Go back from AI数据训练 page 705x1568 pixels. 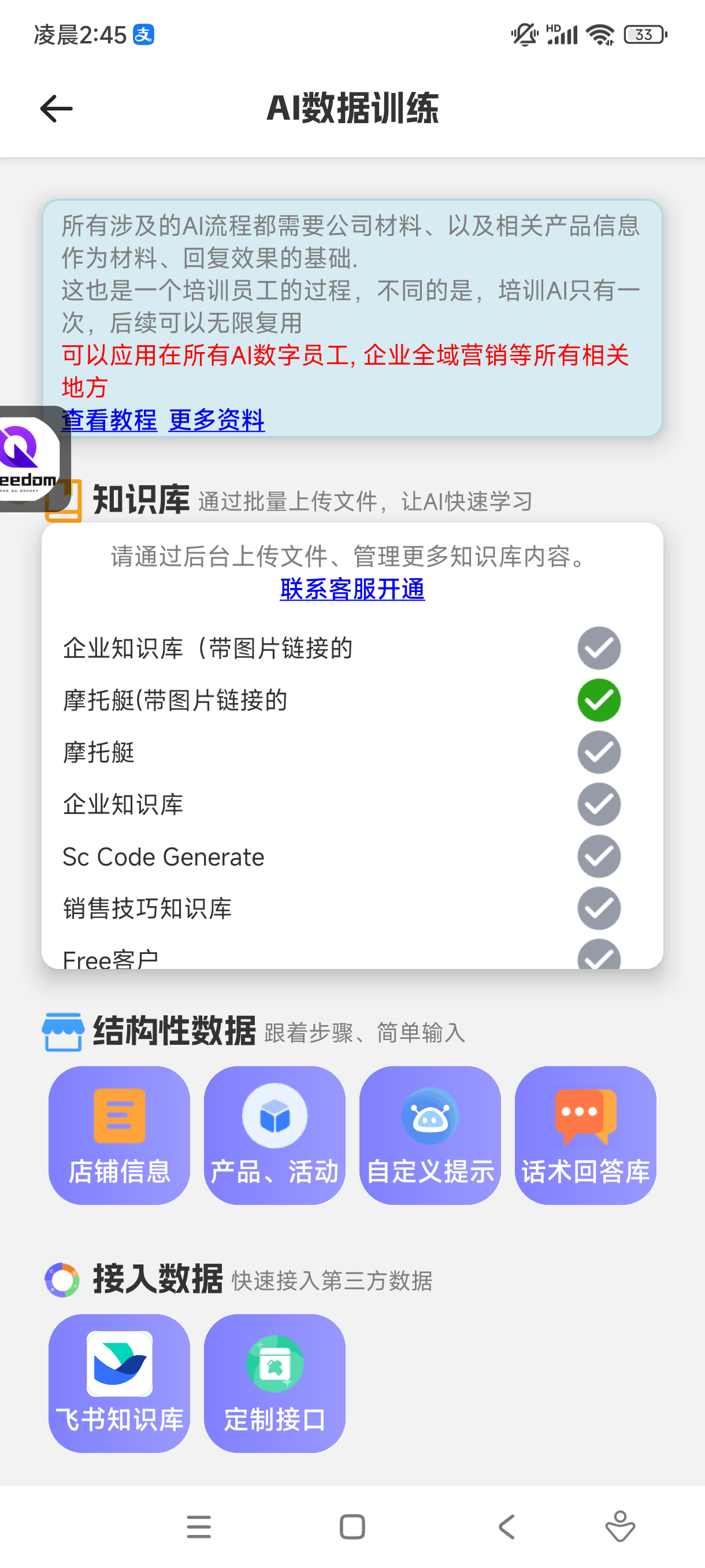coord(56,109)
